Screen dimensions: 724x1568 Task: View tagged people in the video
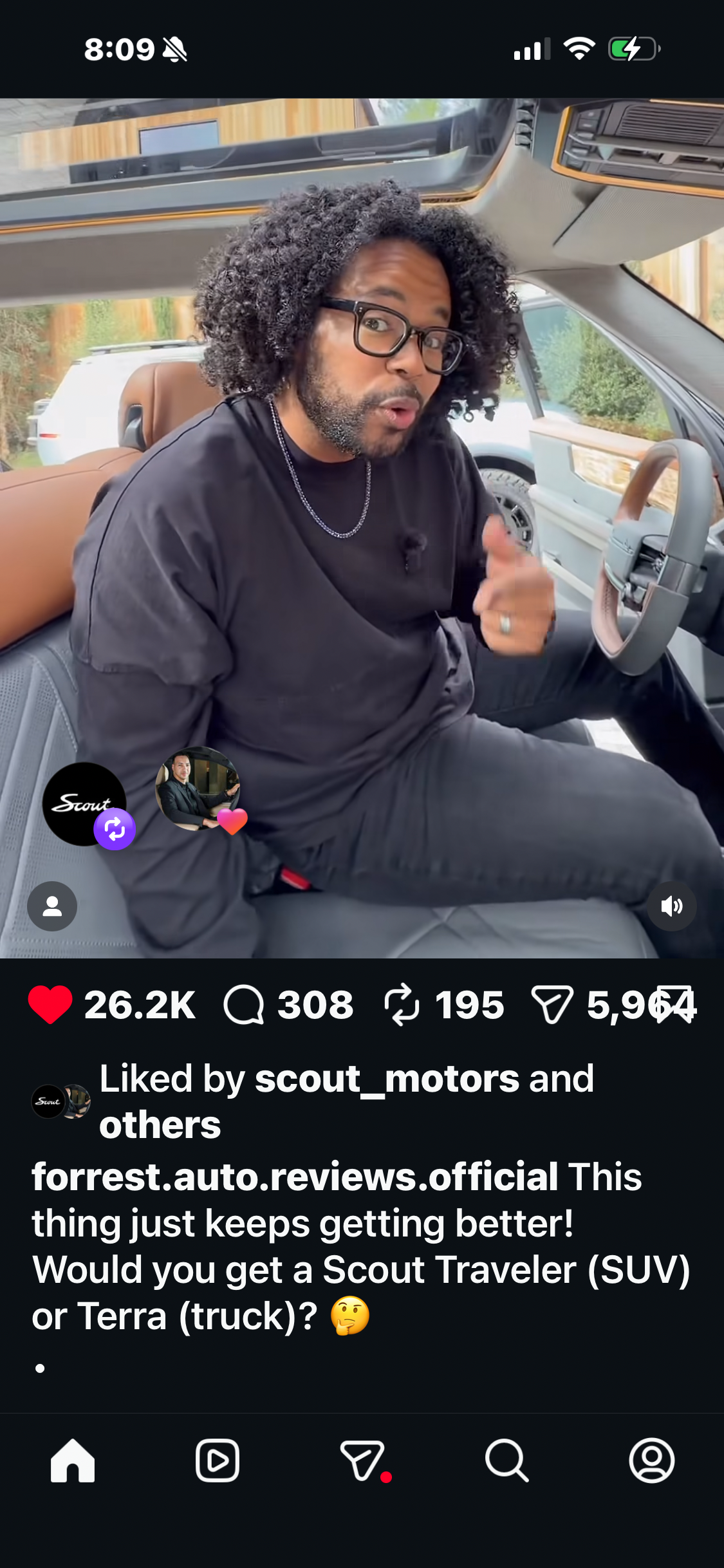pyautogui.click(x=52, y=906)
